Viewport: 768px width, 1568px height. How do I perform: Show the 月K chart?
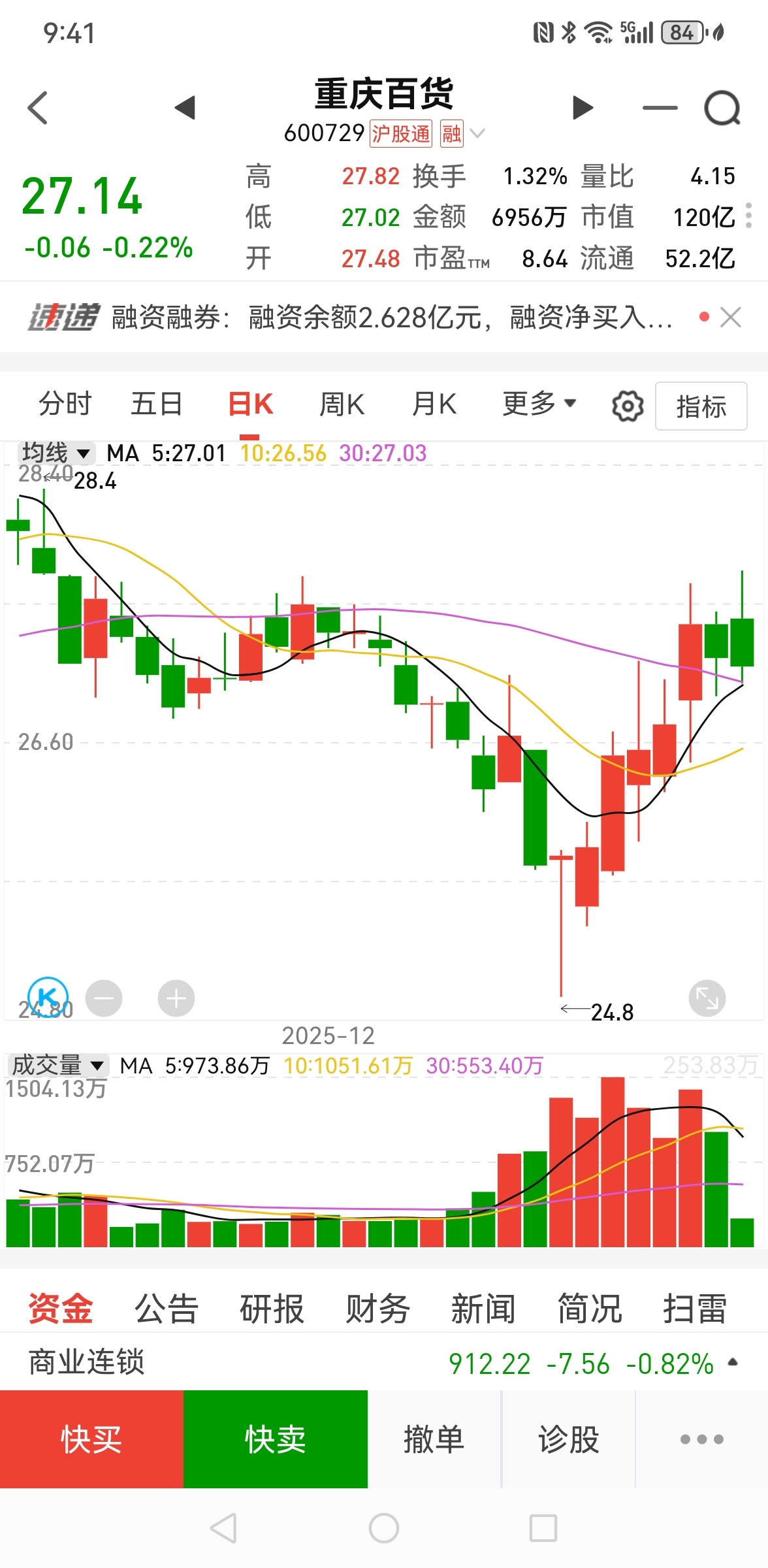tap(434, 404)
